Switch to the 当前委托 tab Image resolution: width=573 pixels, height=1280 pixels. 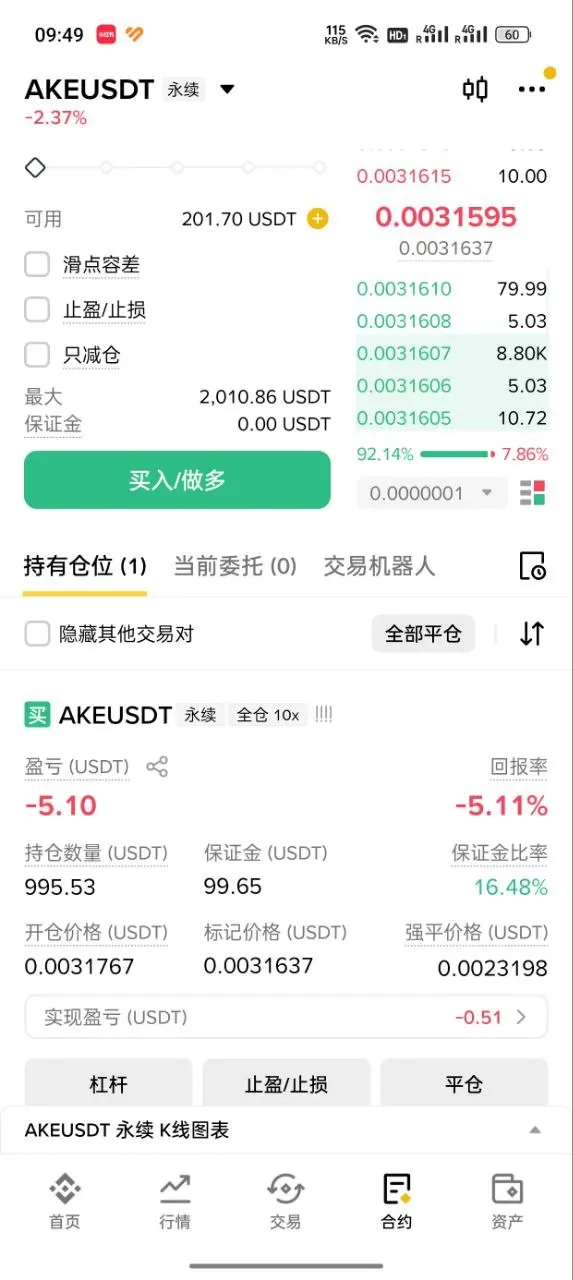pyautogui.click(x=235, y=566)
